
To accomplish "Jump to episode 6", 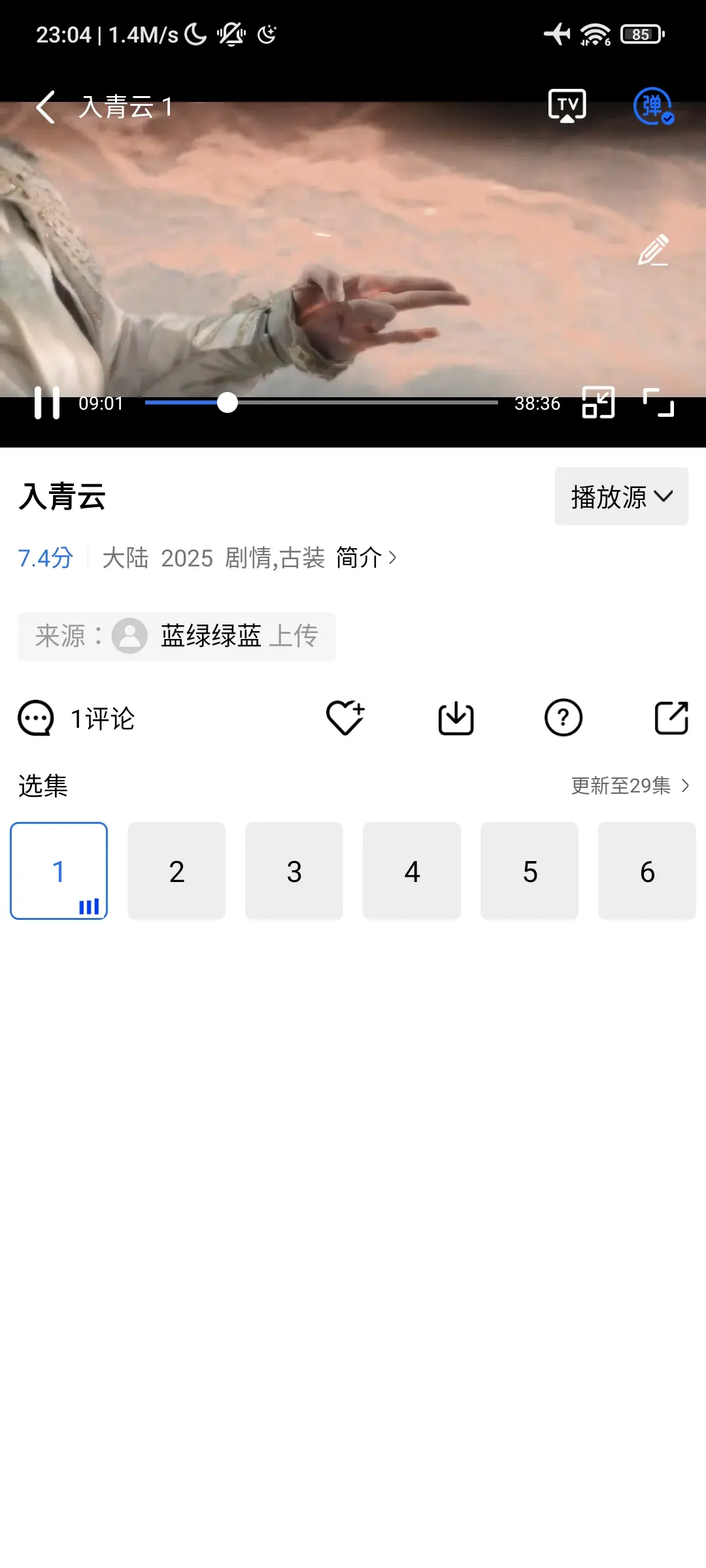I will (x=647, y=871).
